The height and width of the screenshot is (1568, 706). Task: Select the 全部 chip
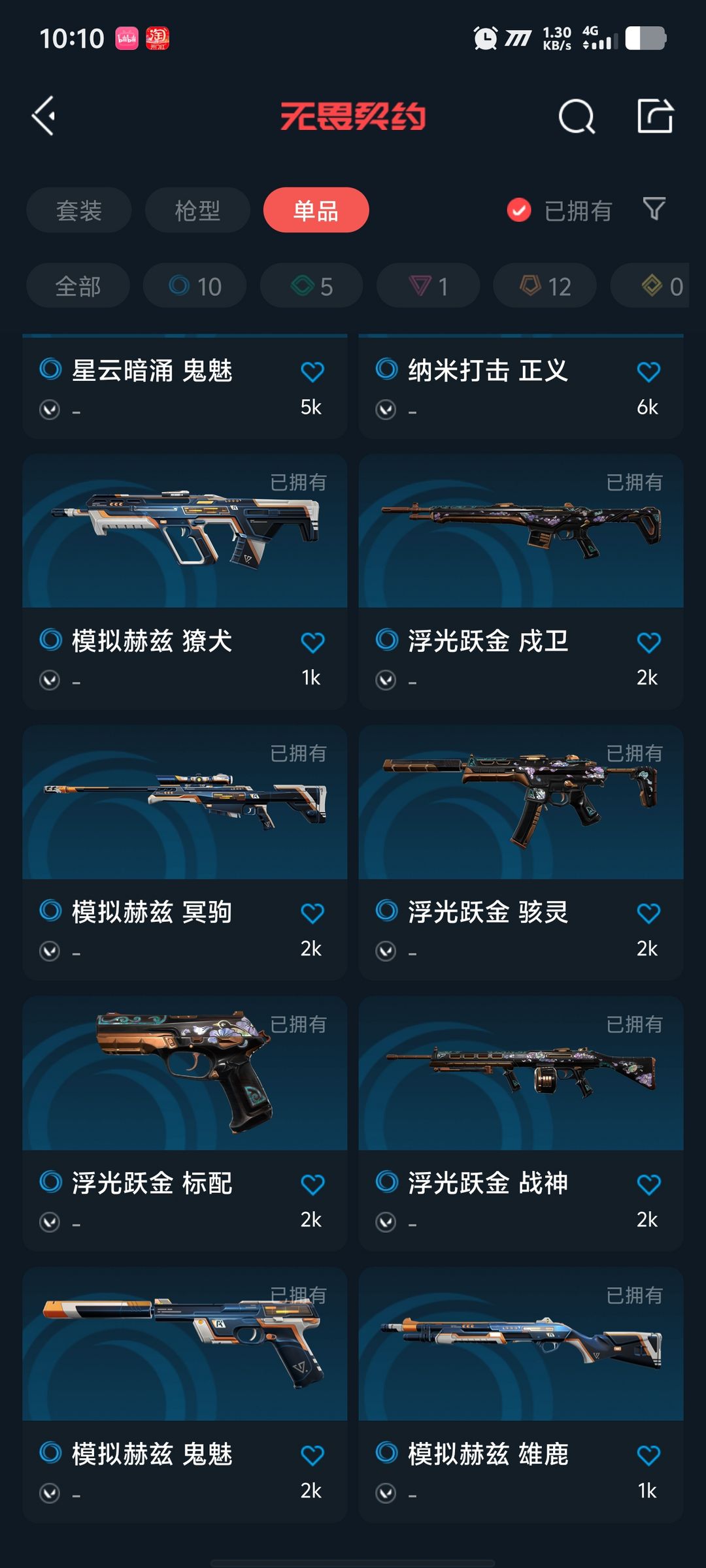tap(78, 286)
